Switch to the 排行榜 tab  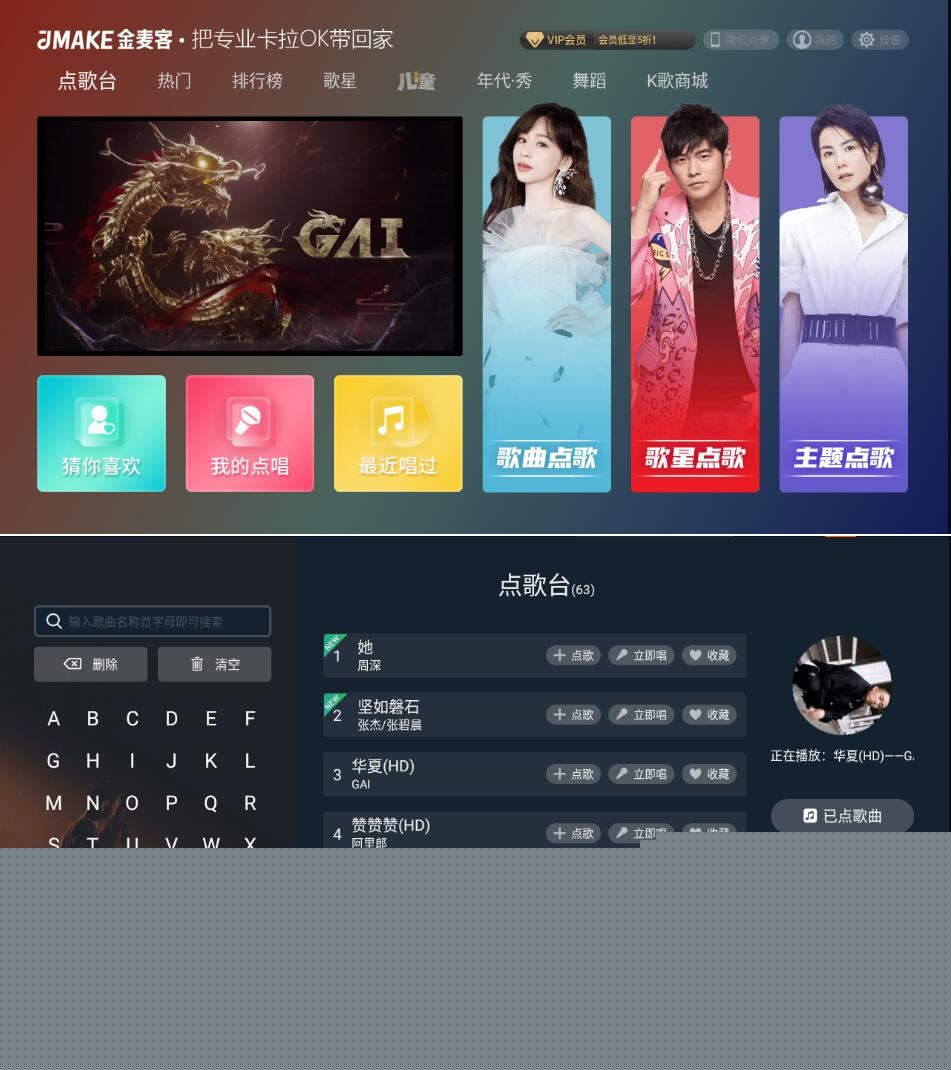click(x=257, y=81)
